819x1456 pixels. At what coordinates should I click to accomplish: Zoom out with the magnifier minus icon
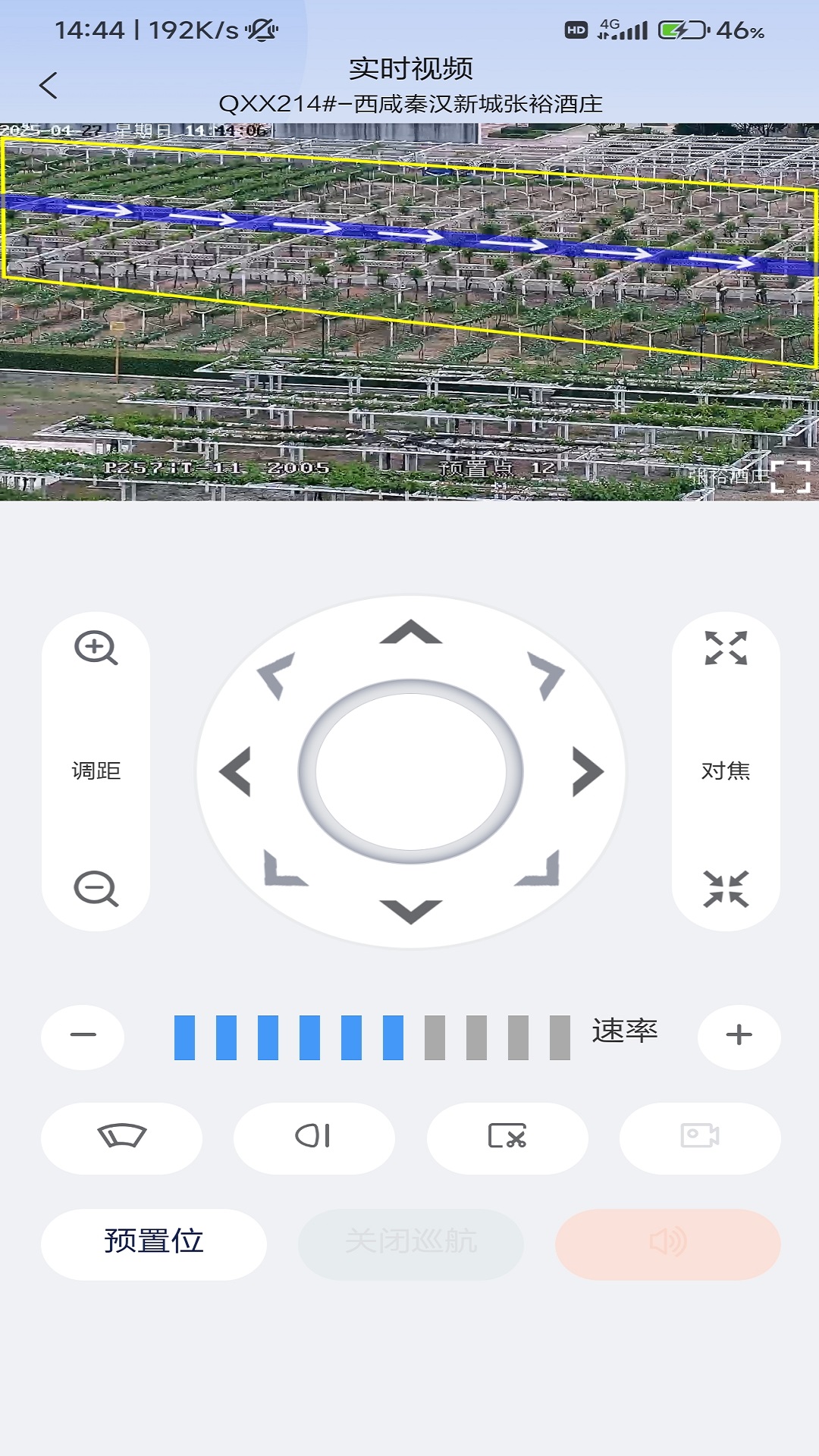pyautogui.click(x=96, y=889)
